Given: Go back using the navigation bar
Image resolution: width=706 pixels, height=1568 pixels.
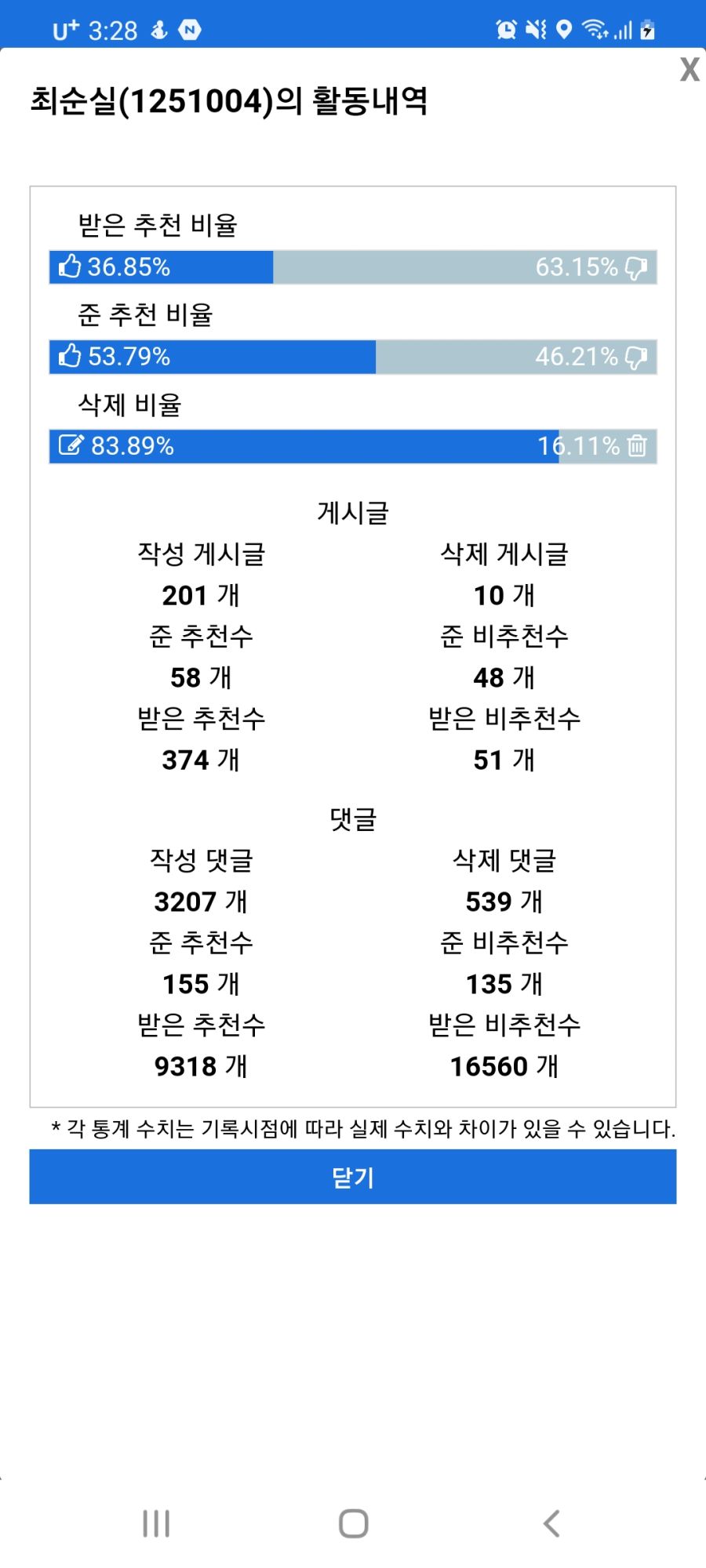Looking at the screenshot, I should point(551,1523).
